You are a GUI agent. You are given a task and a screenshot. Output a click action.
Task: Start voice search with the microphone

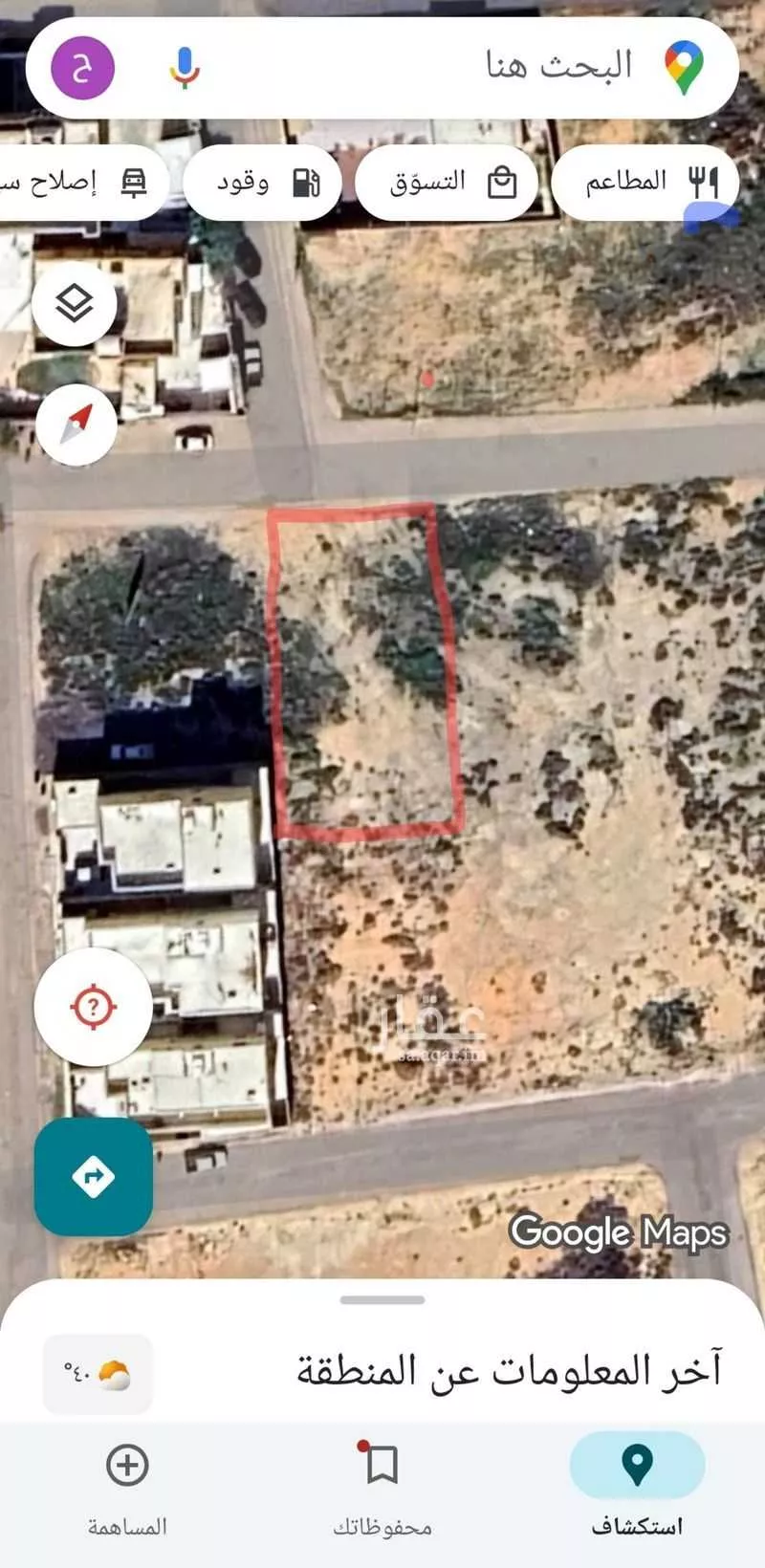[185, 68]
